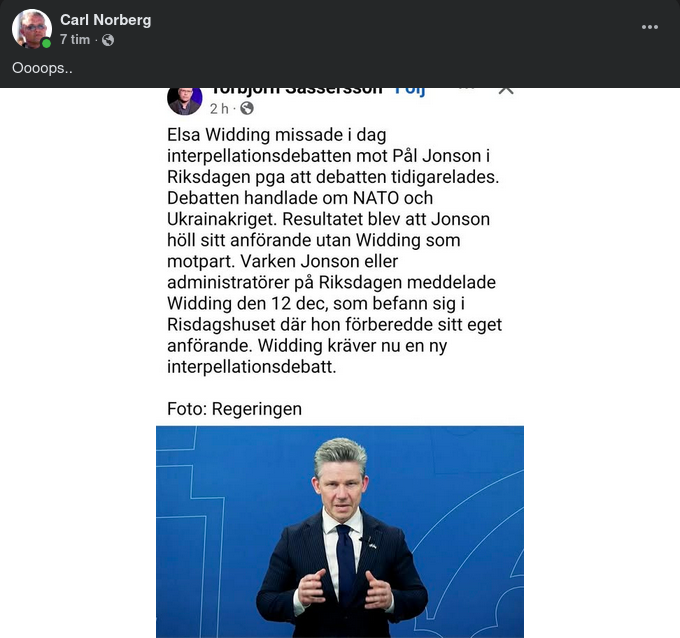Open the post from its "7 tim" timestamp
Image resolution: width=680 pixels, height=638 pixels.
tap(74, 40)
